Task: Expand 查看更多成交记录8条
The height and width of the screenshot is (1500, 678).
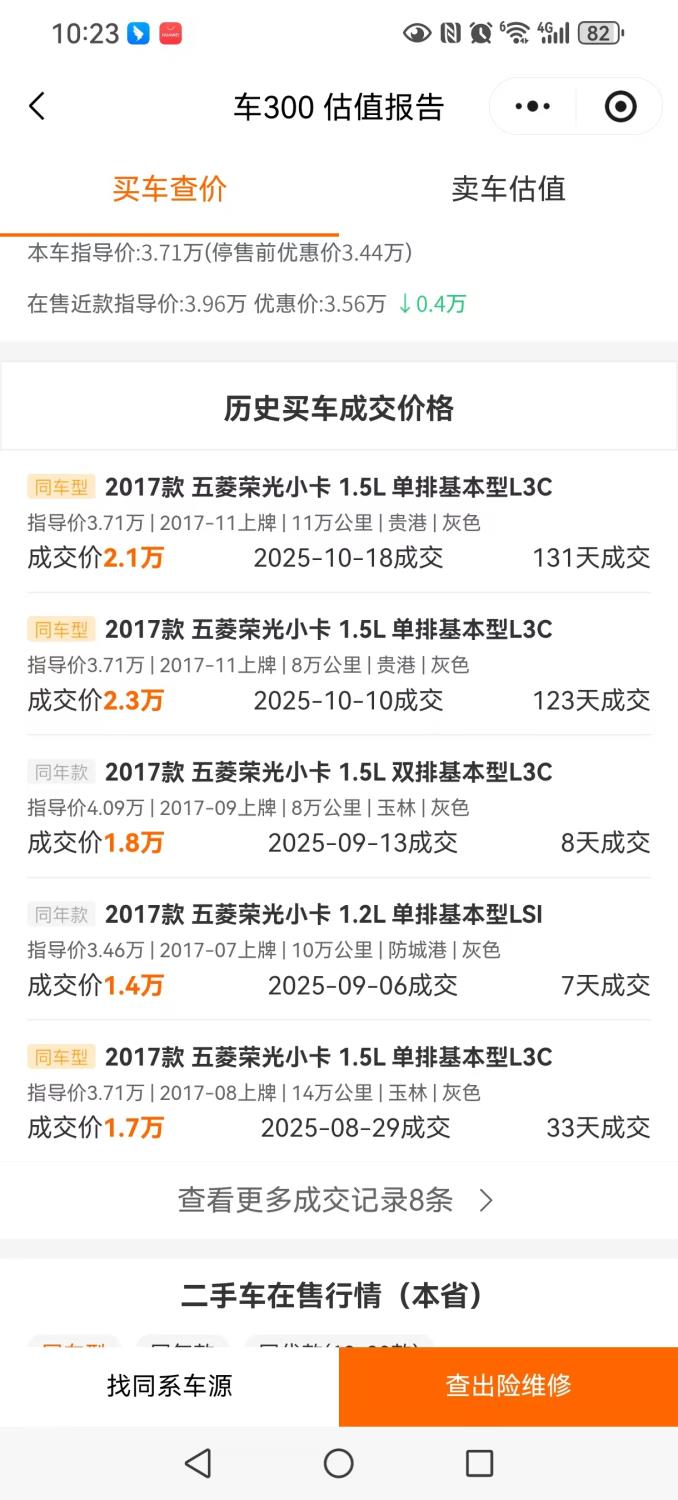Action: click(x=336, y=1200)
